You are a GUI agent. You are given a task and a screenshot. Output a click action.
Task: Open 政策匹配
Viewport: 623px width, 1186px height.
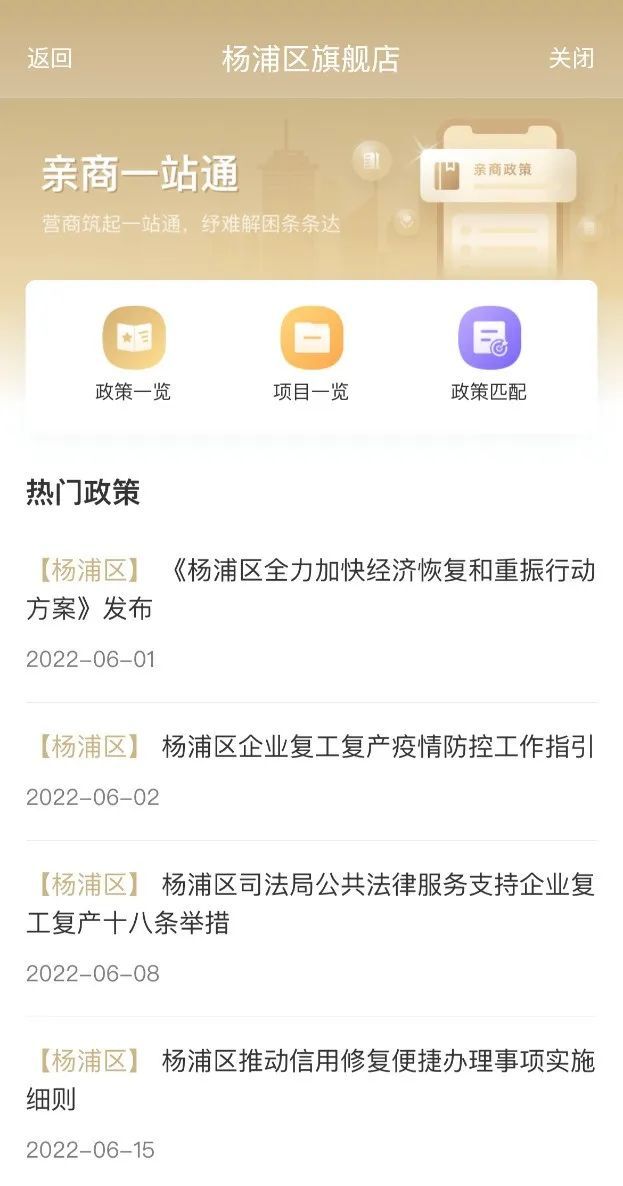coord(489,354)
